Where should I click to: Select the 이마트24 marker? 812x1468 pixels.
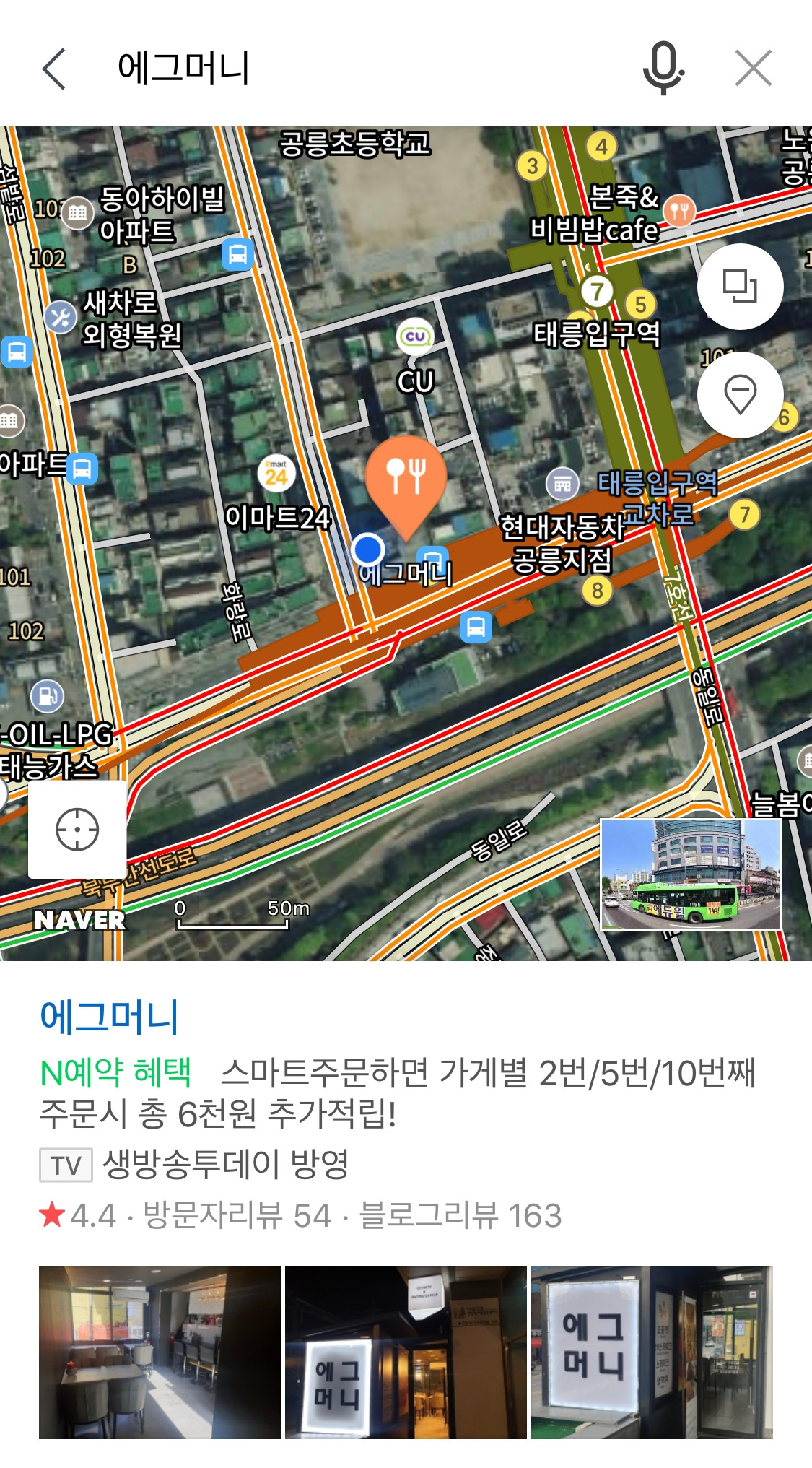pyautogui.click(x=276, y=474)
